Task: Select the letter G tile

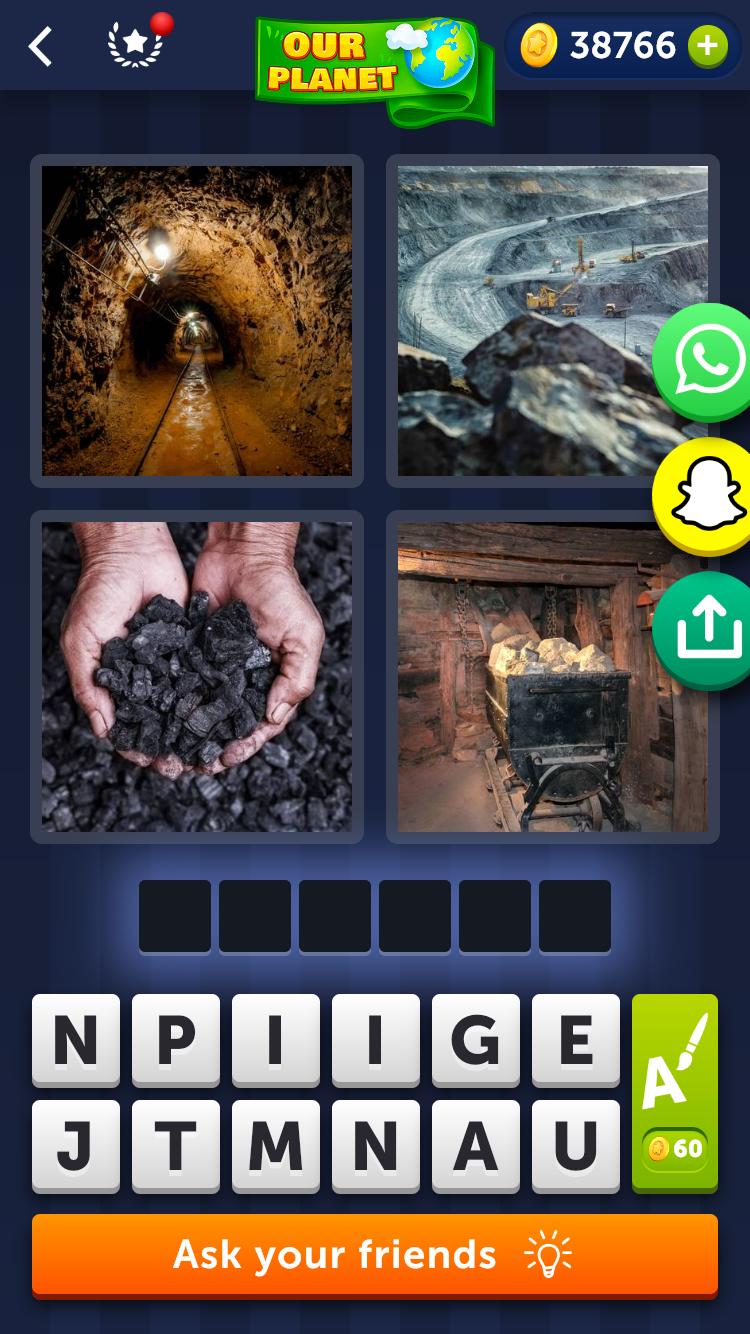Action: pyautogui.click(x=476, y=1040)
